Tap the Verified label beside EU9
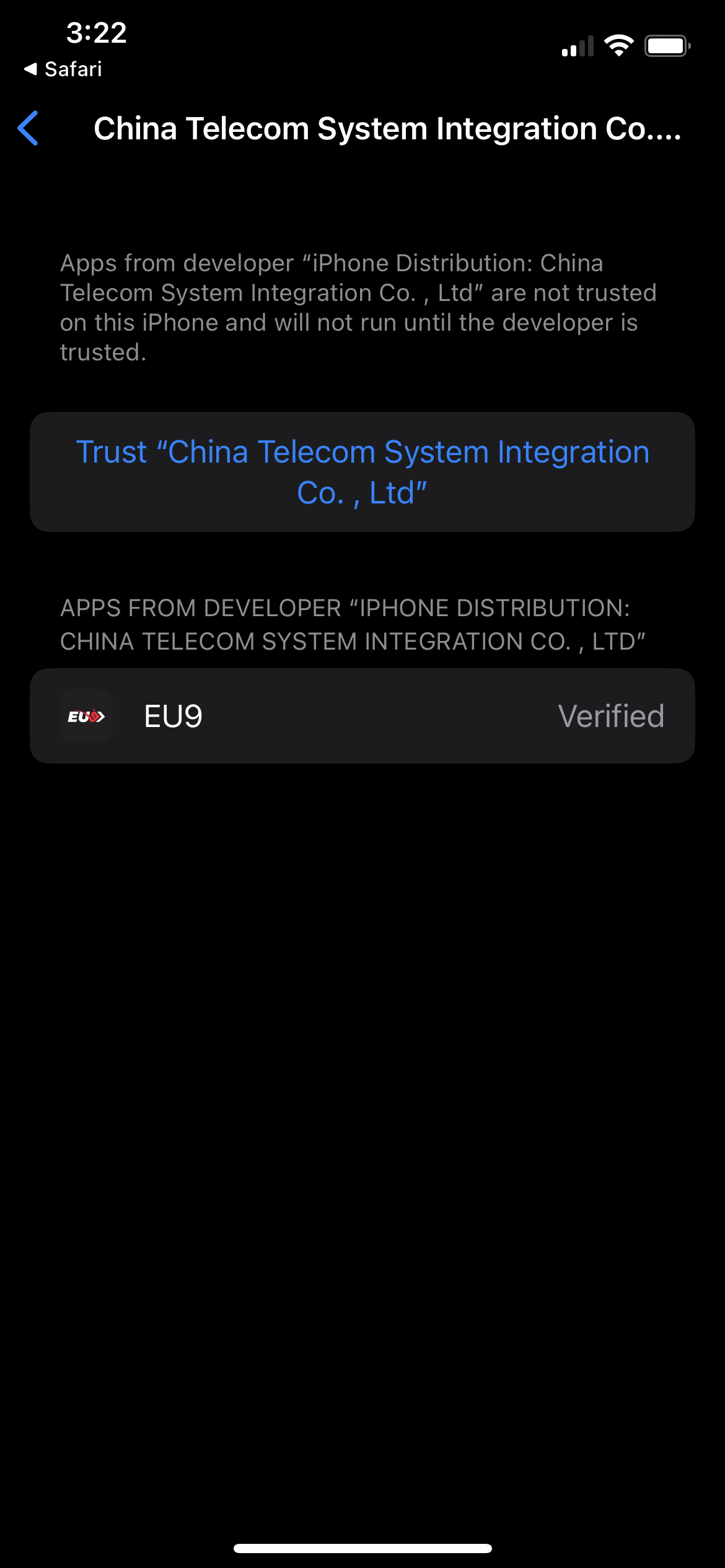 click(x=611, y=715)
